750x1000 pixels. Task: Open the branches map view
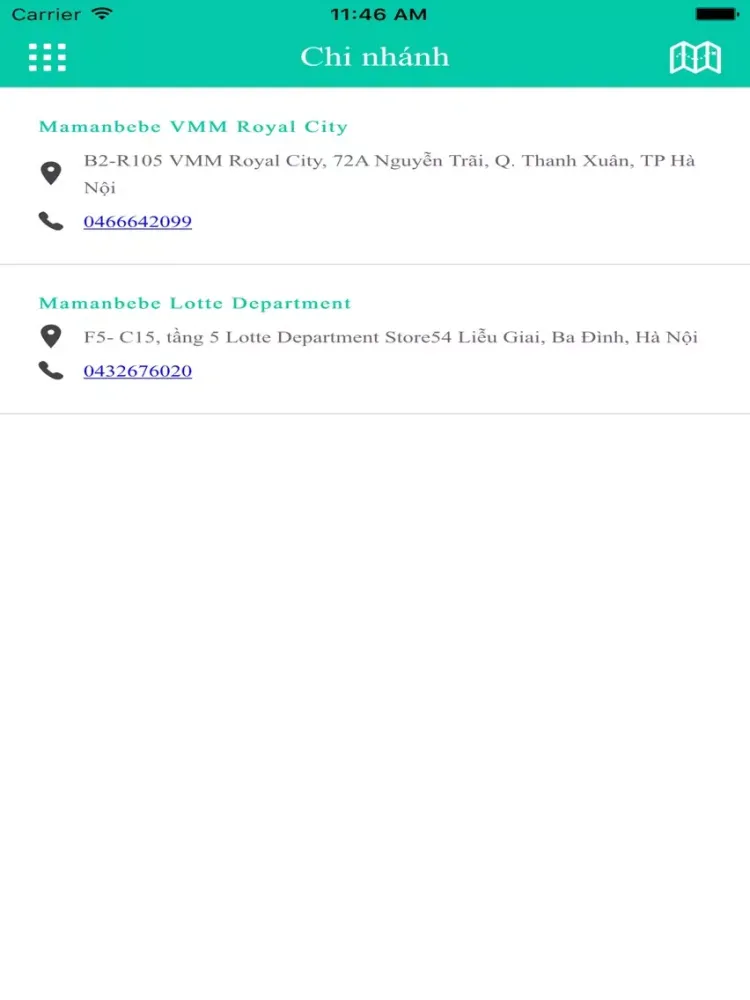tap(695, 57)
